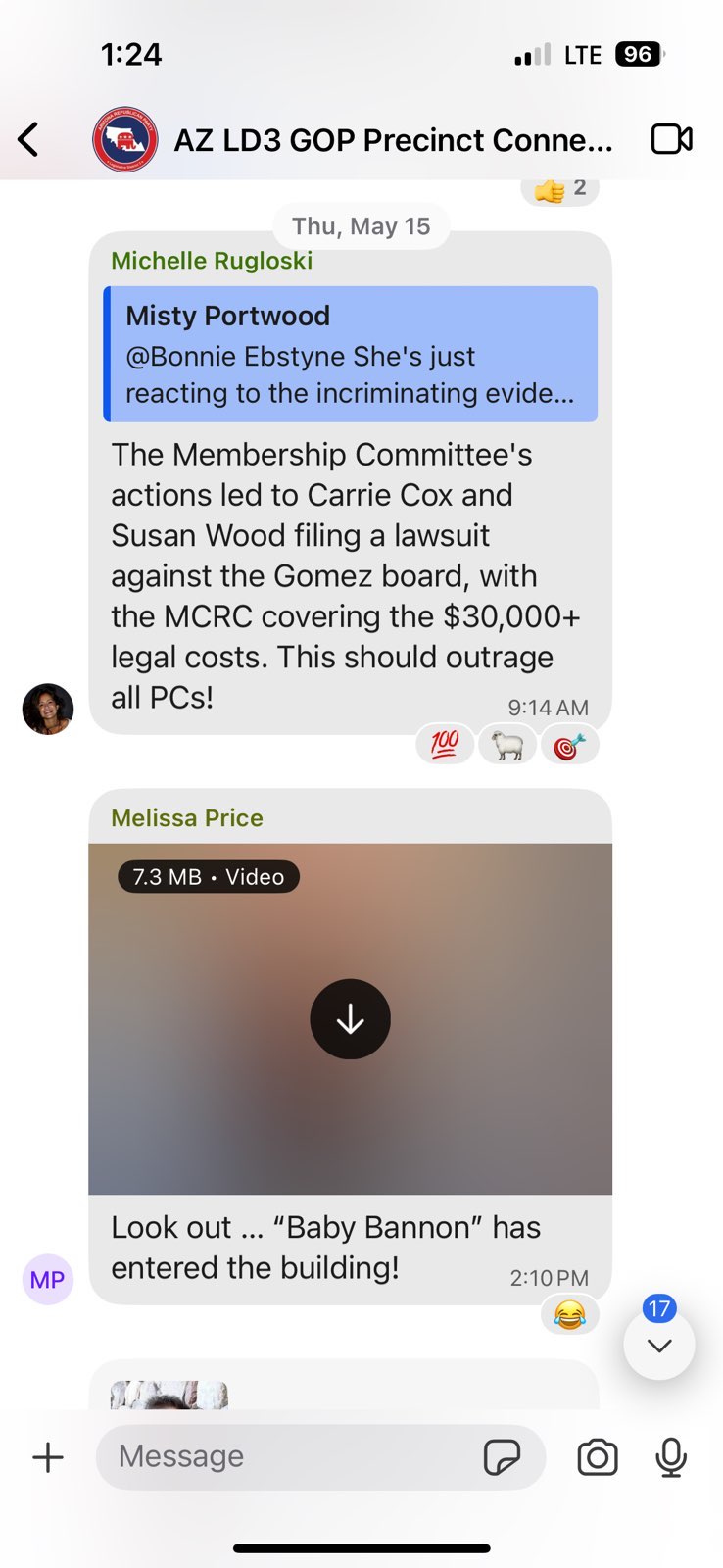Tap the 100 reaction on Michelle's message

pos(445,746)
